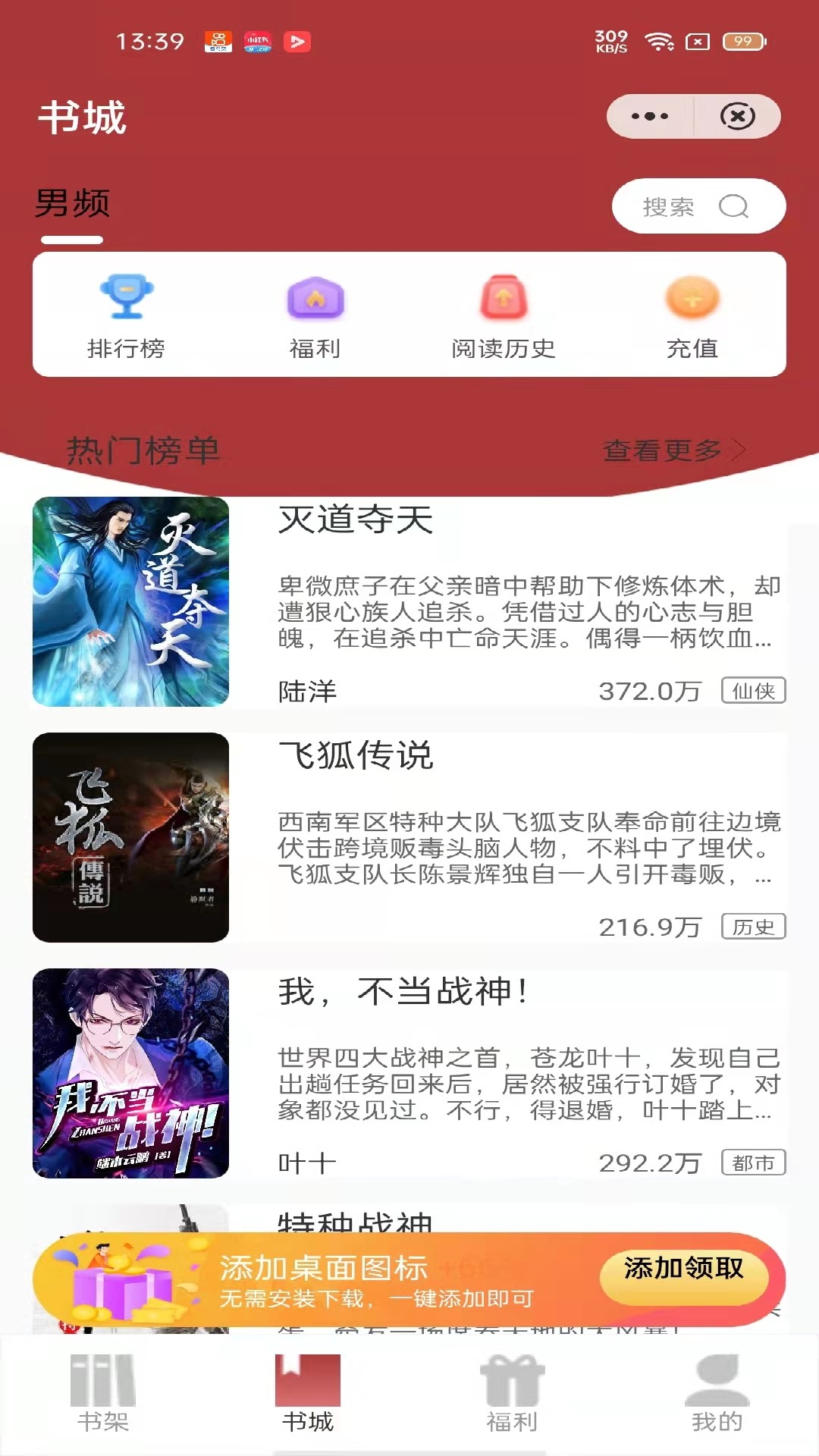Switch to the 我的 tab
This screenshot has width=819, height=1456.
(x=717, y=1394)
